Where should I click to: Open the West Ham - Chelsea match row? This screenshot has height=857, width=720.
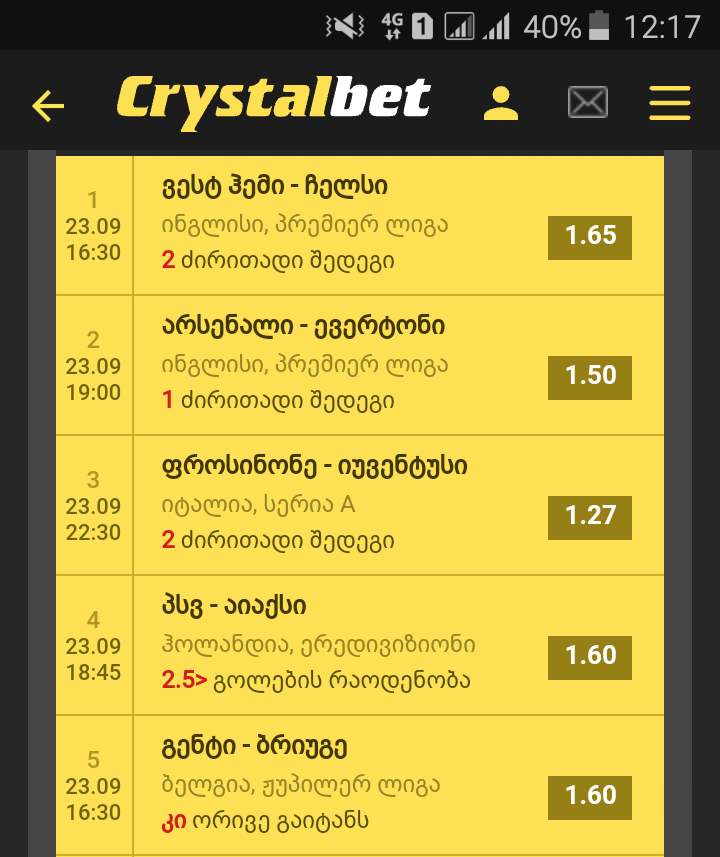tap(300, 185)
